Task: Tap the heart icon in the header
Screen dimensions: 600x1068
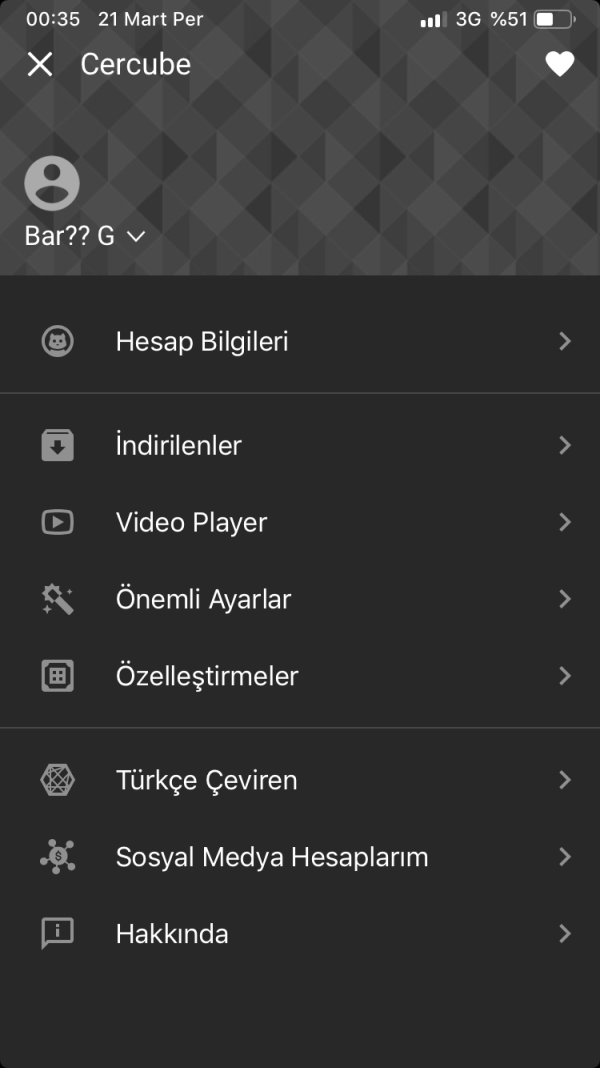Action: (559, 65)
